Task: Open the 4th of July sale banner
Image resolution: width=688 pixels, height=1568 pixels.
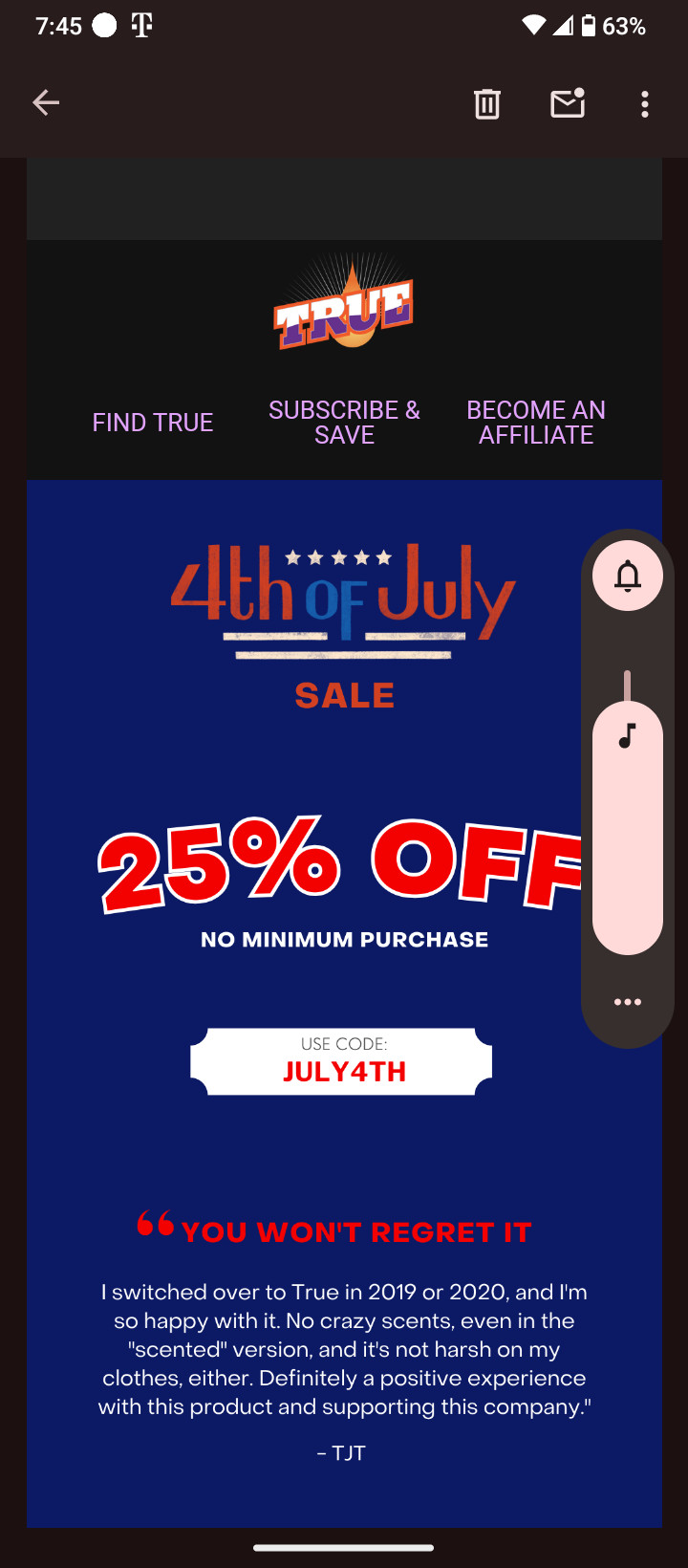Action: point(344,626)
